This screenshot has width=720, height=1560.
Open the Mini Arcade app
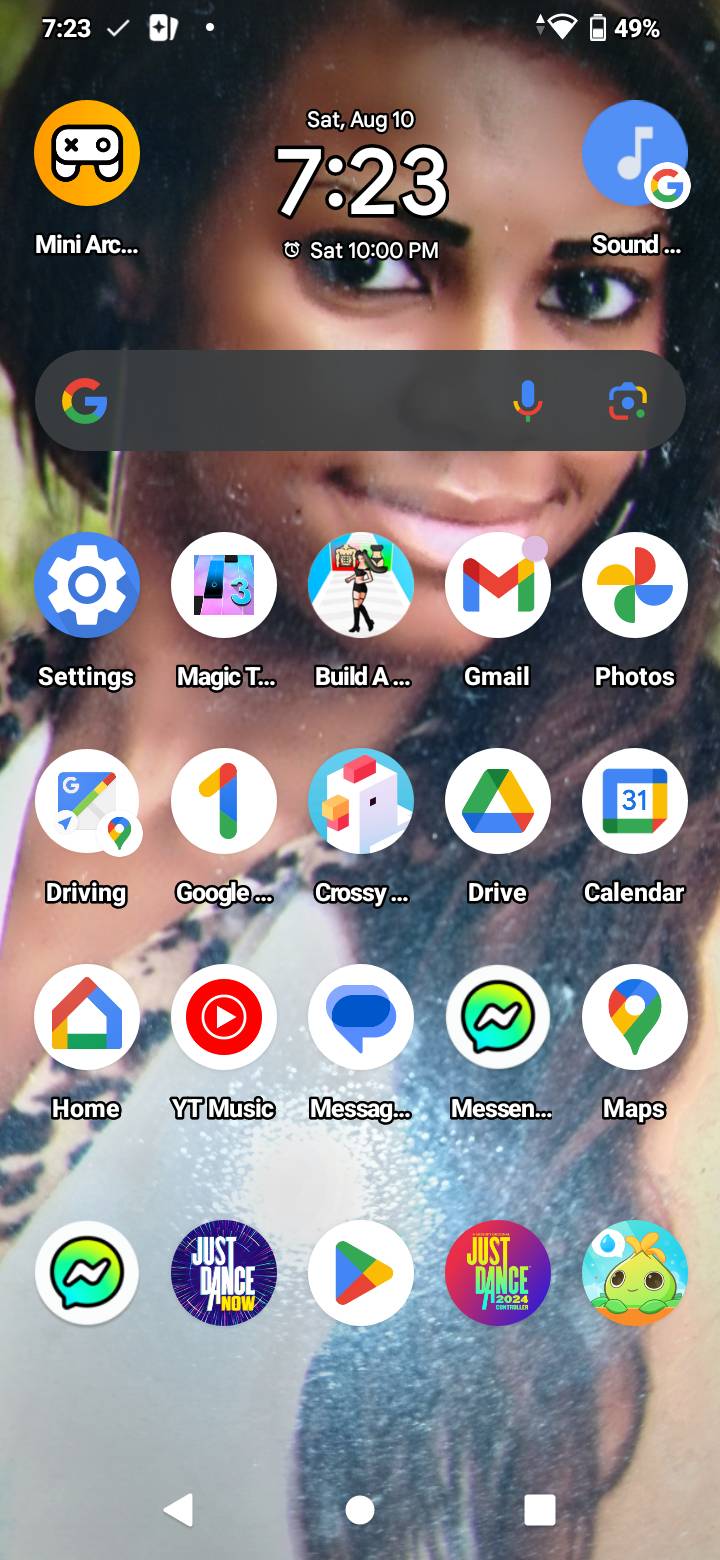click(86, 154)
